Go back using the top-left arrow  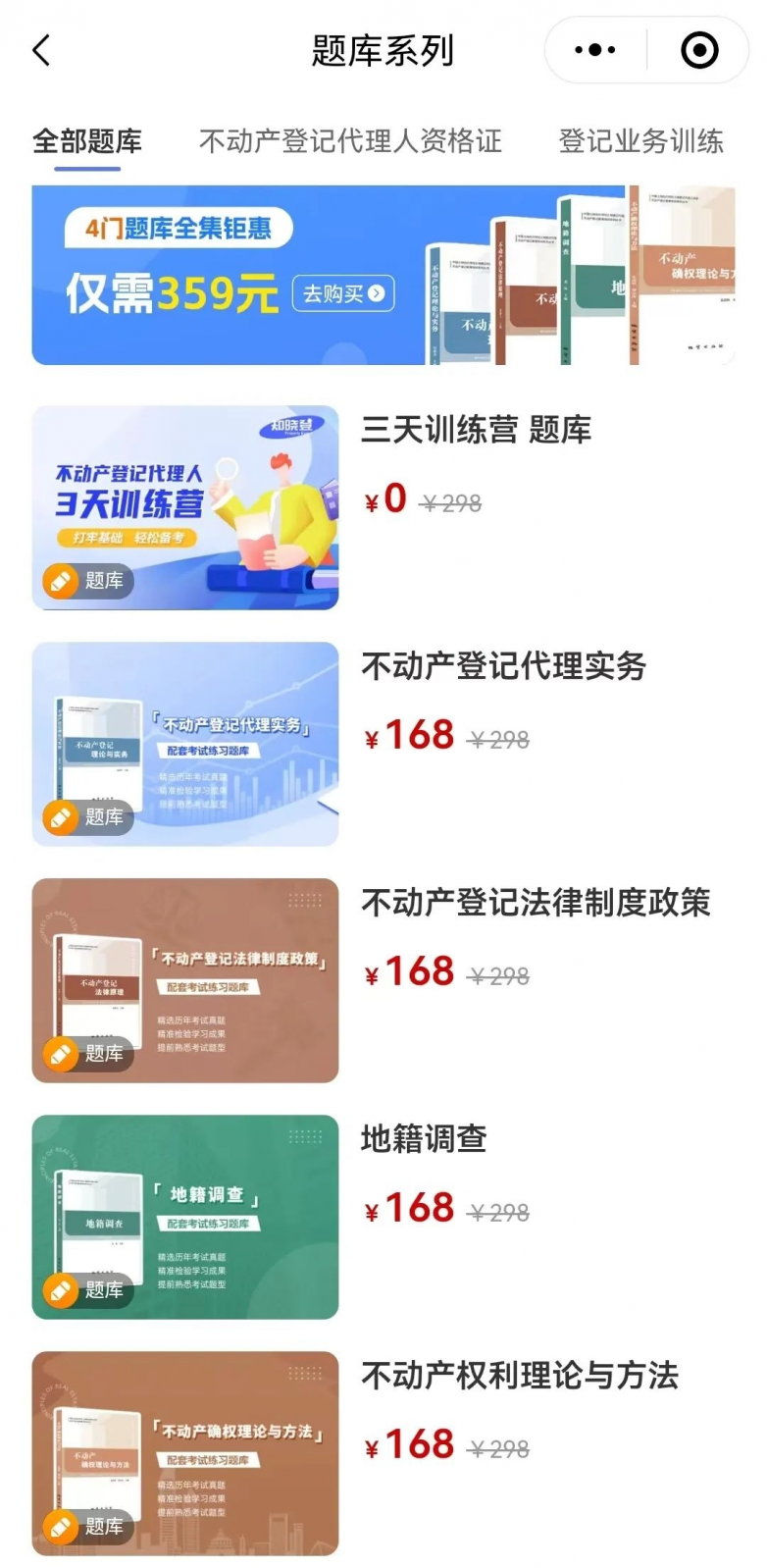pyautogui.click(x=41, y=50)
